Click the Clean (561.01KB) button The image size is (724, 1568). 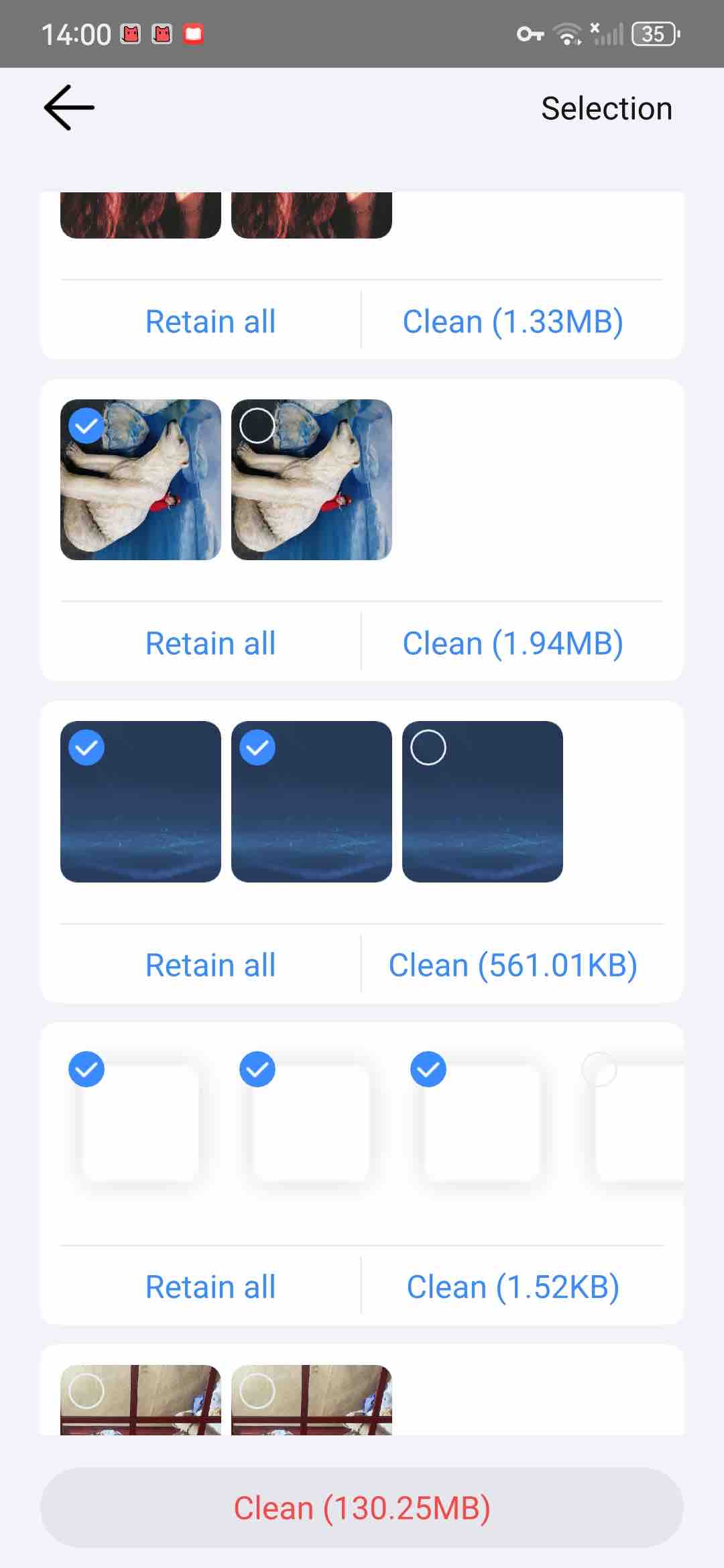tap(514, 964)
